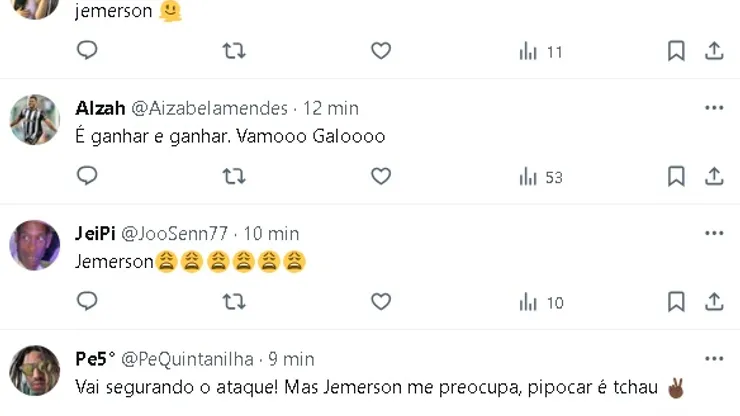Image resolution: width=740 pixels, height=416 pixels.
Task: Like the tweet with 11 views
Action: pyautogui.click(x=381, y=51)
